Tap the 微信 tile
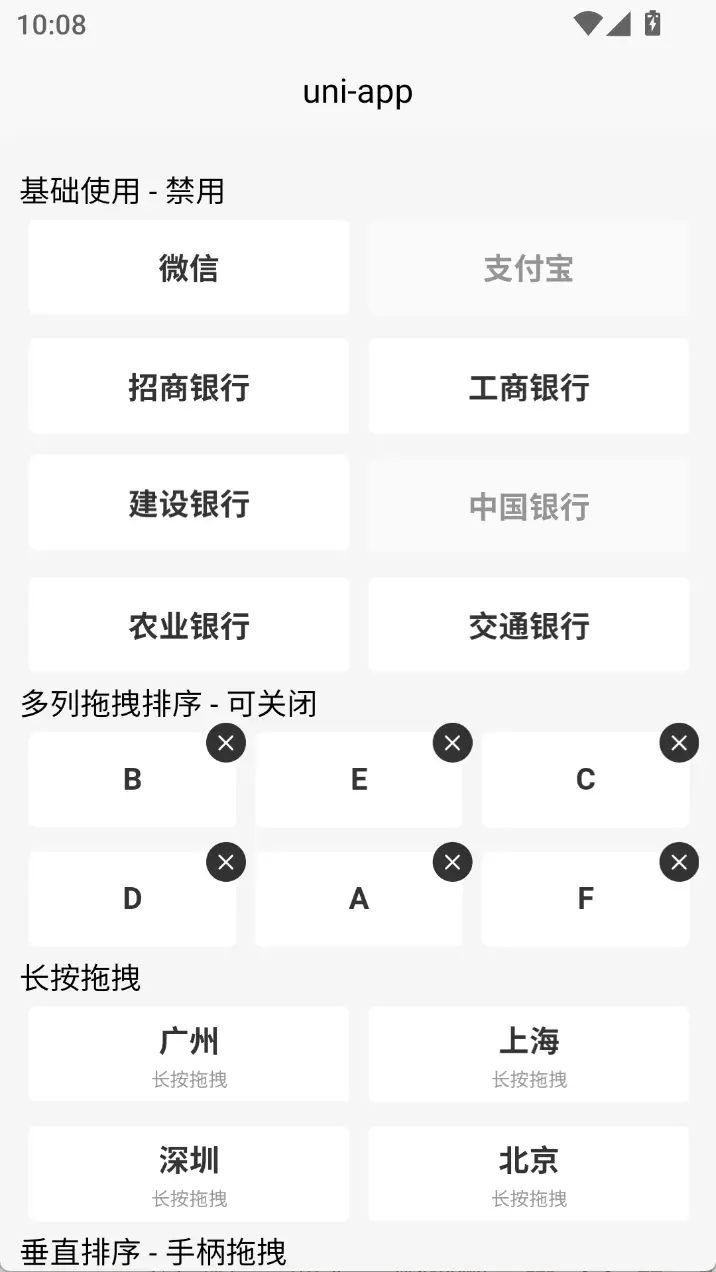Screen dimensions: 716x1272 pos(189,268)
